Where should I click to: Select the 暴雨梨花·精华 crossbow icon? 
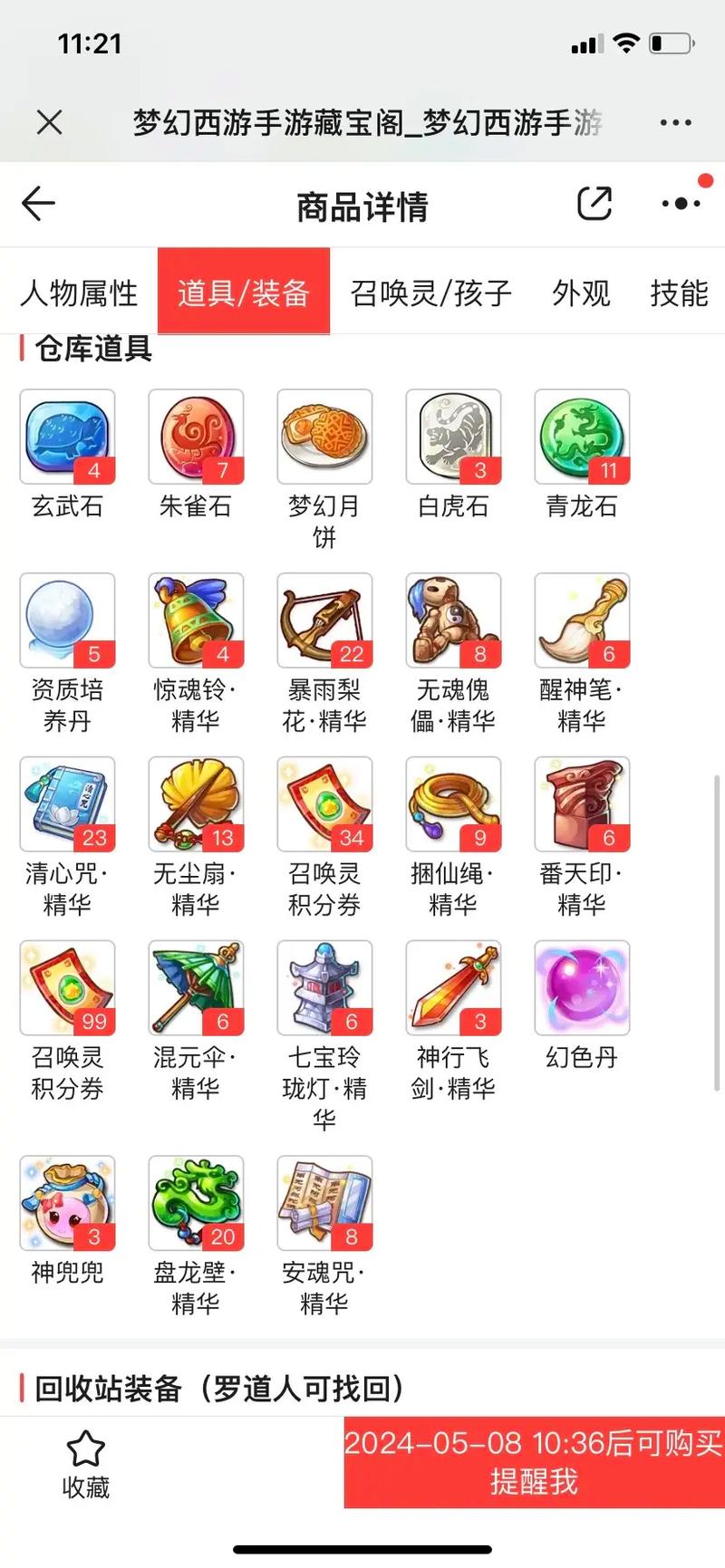pos(325,619)
